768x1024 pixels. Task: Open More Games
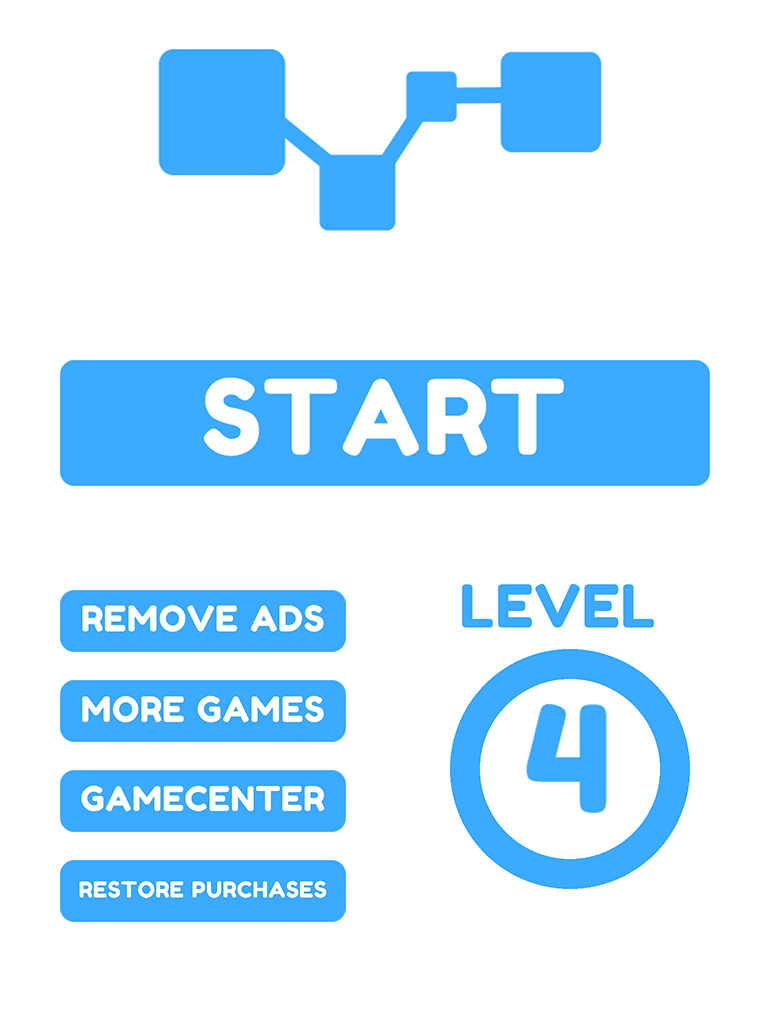[203, 710]
